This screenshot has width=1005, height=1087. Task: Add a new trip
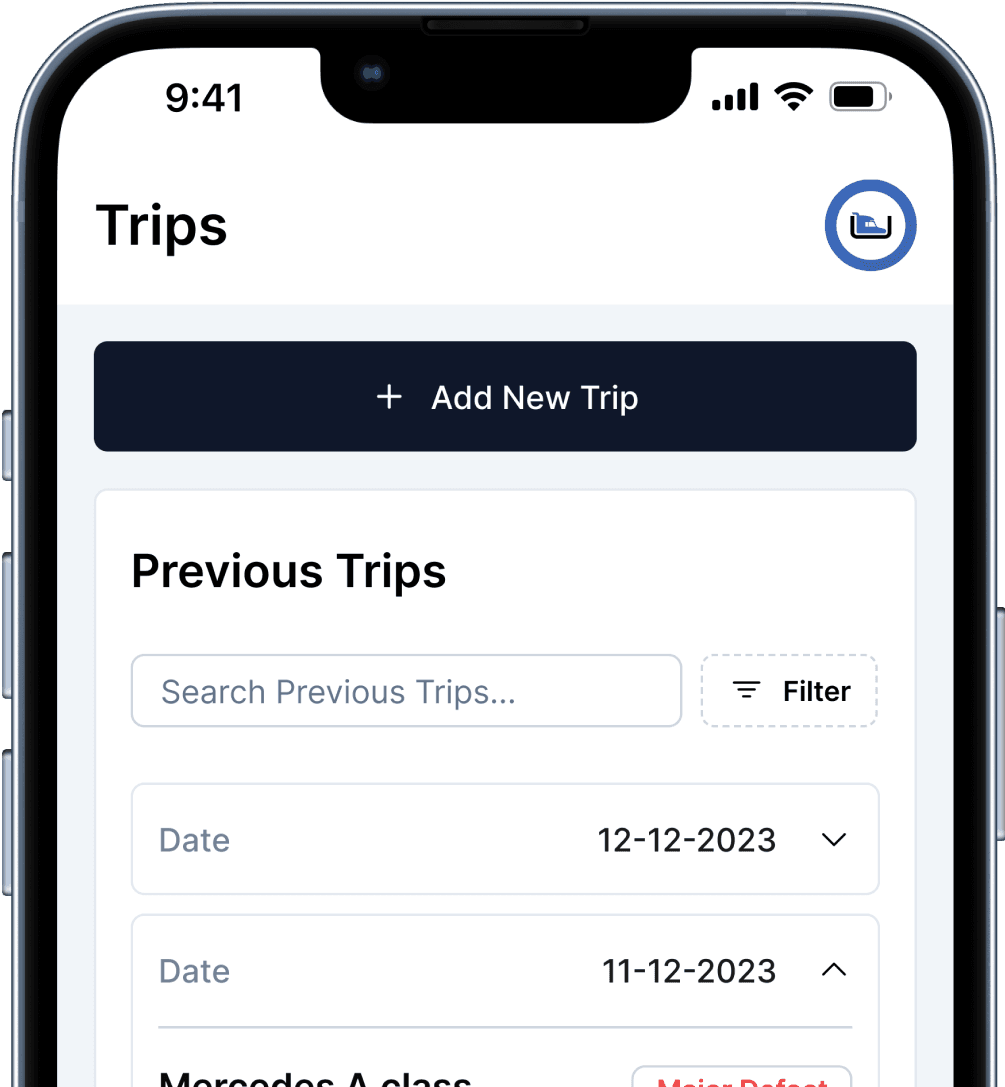coord(505,397)
